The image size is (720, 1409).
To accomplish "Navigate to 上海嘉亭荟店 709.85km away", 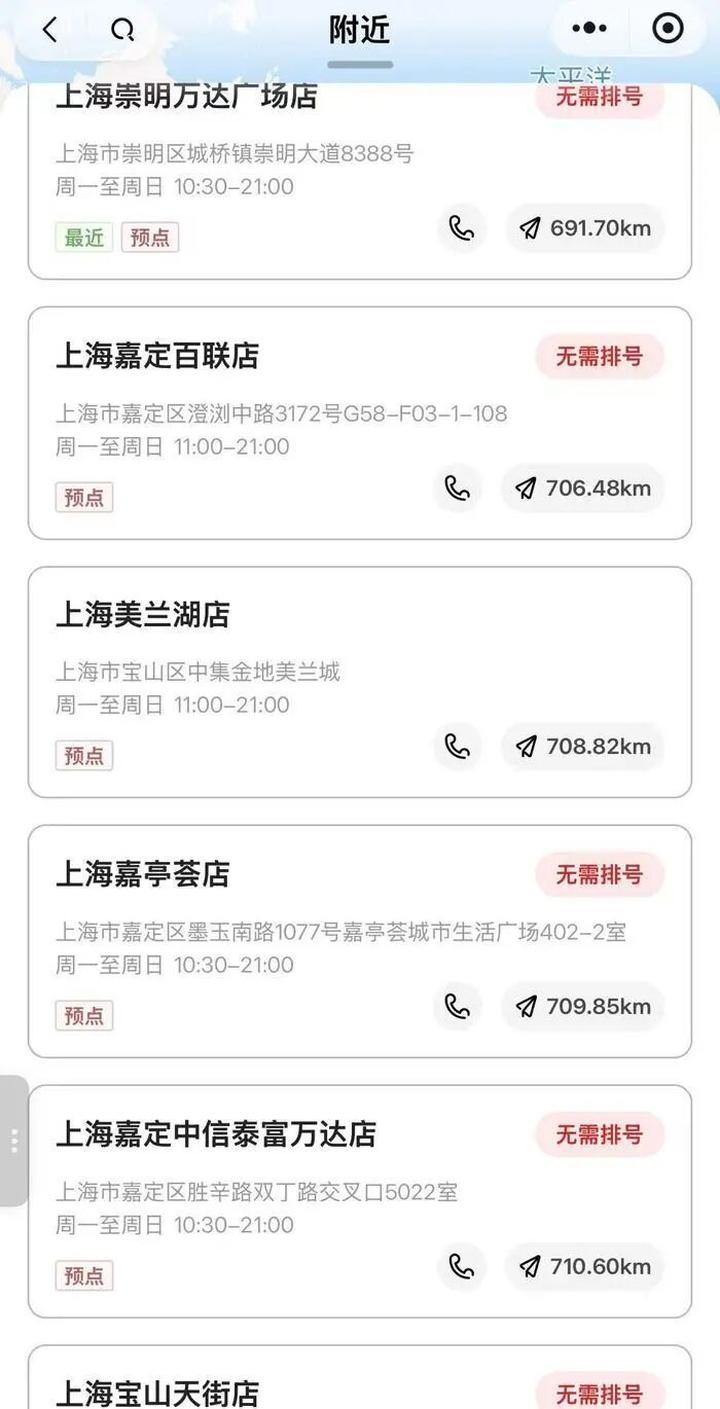I will click(x=583, y=1006).
